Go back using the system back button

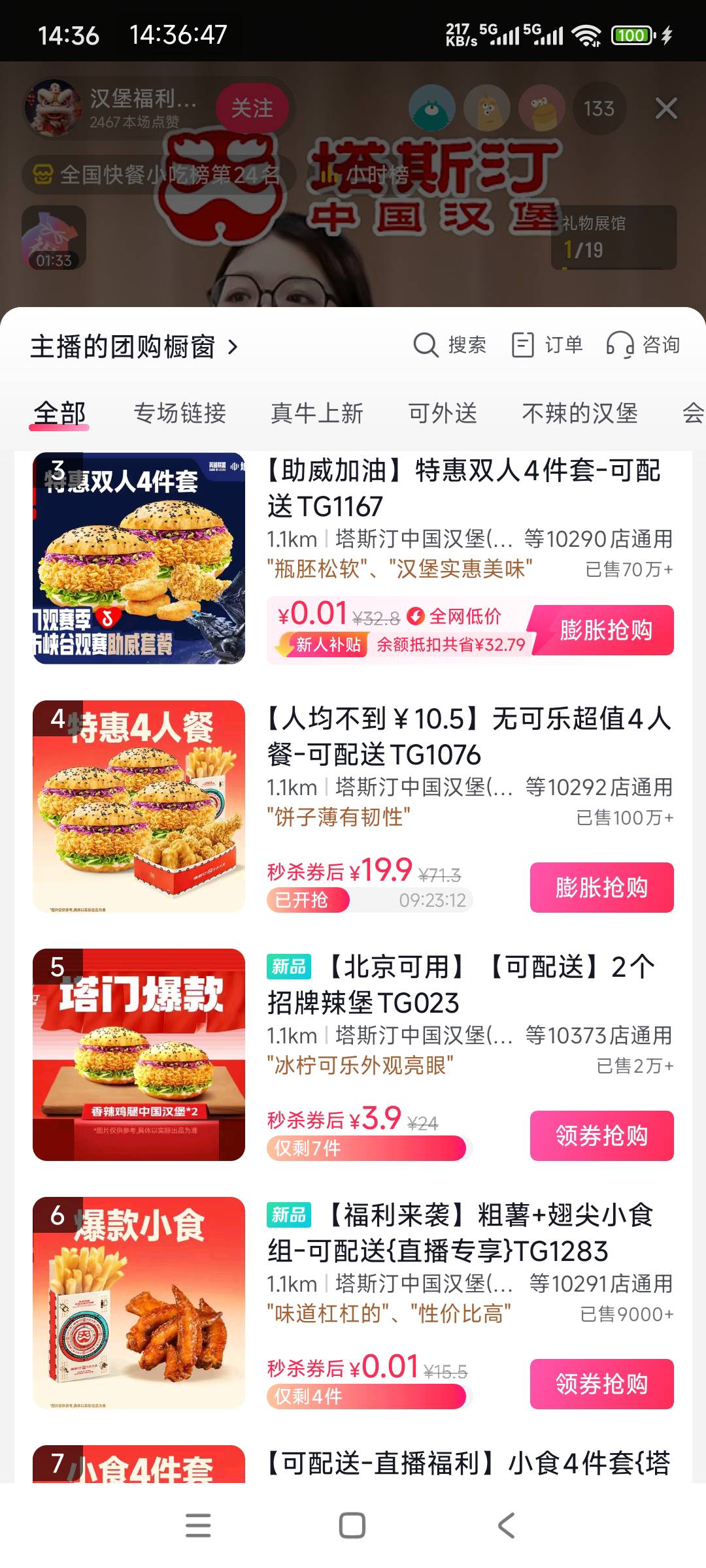[x=507, y=1526]
